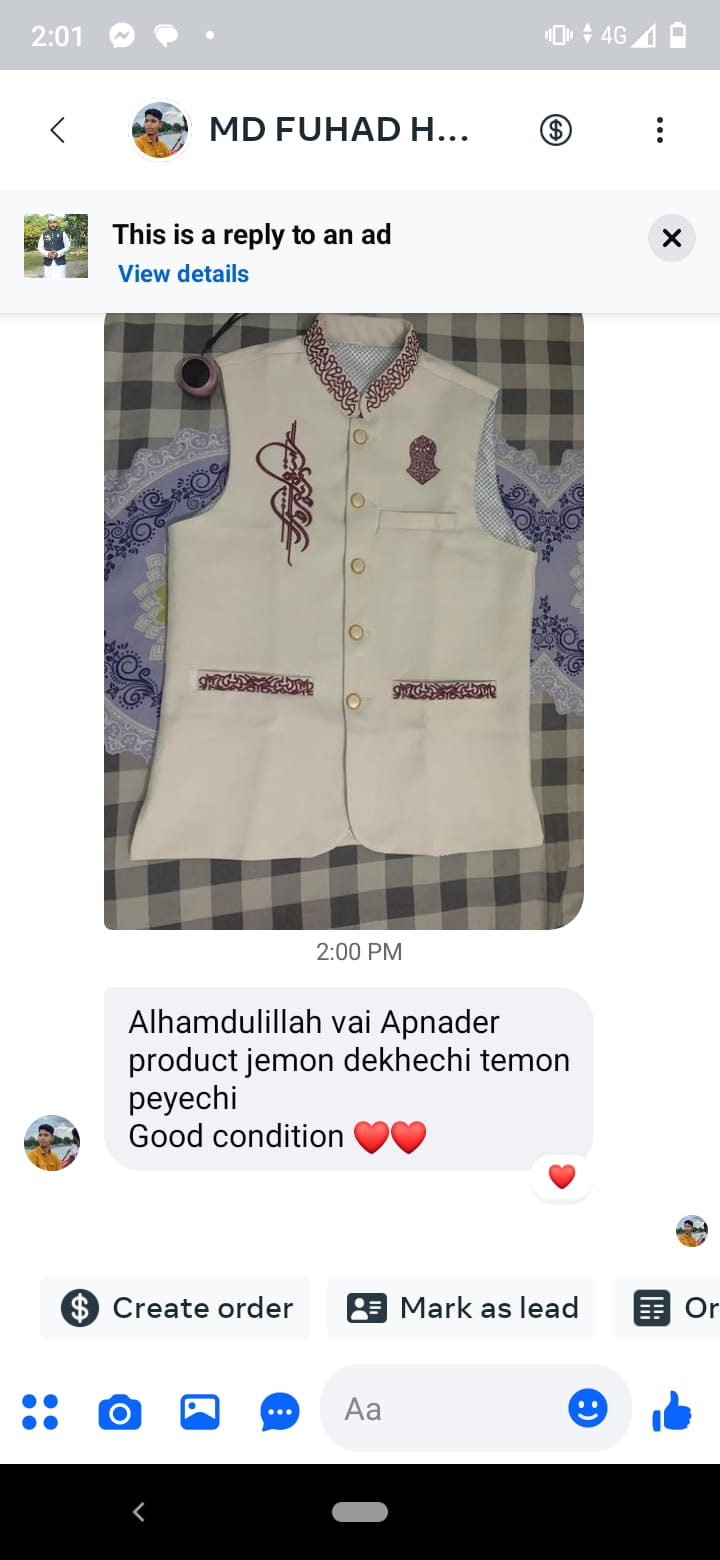
Task: Tap the system back button
Action: pos(139,1512)
